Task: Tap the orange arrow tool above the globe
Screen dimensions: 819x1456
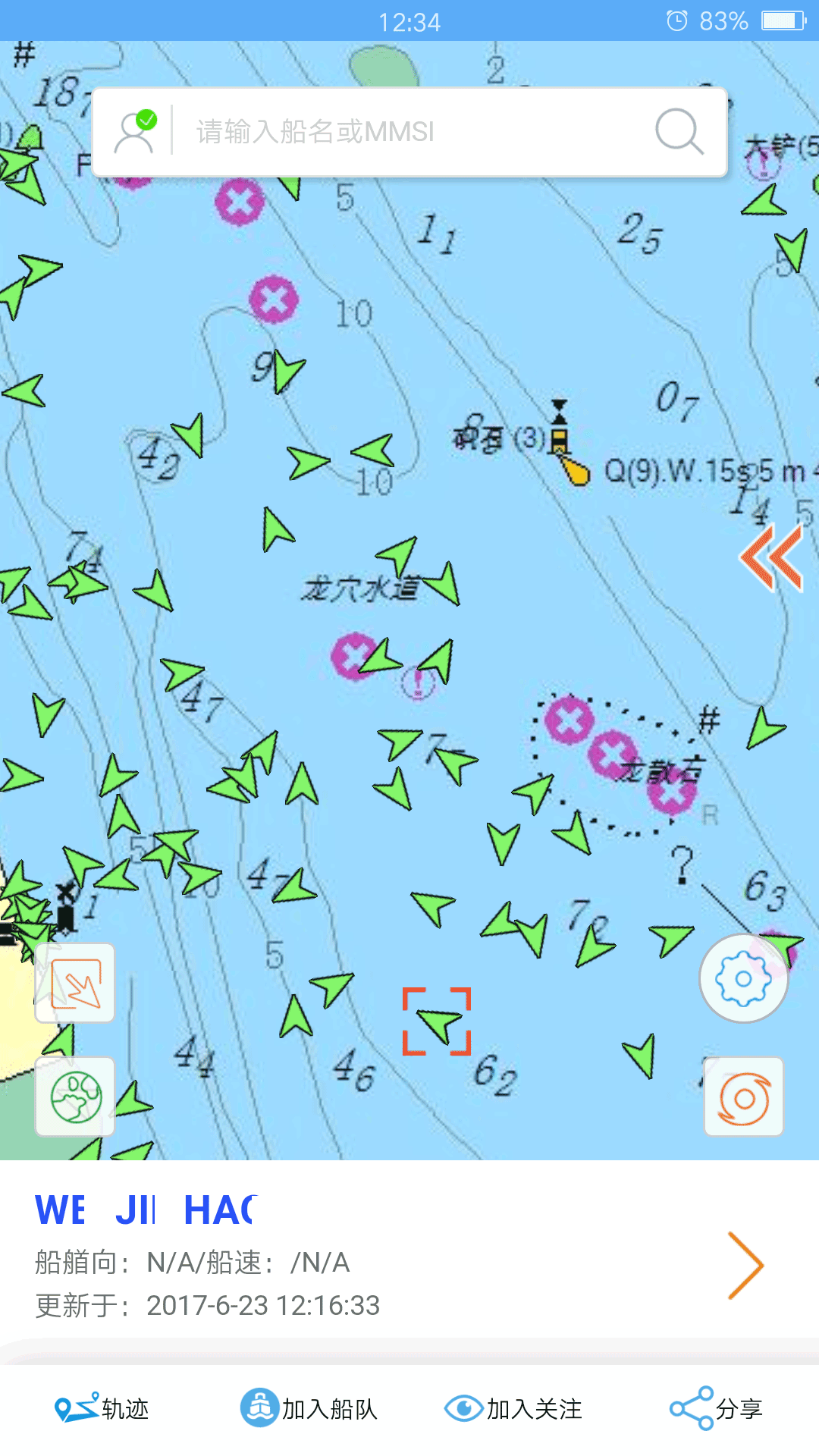Action: tap(75, 983)
